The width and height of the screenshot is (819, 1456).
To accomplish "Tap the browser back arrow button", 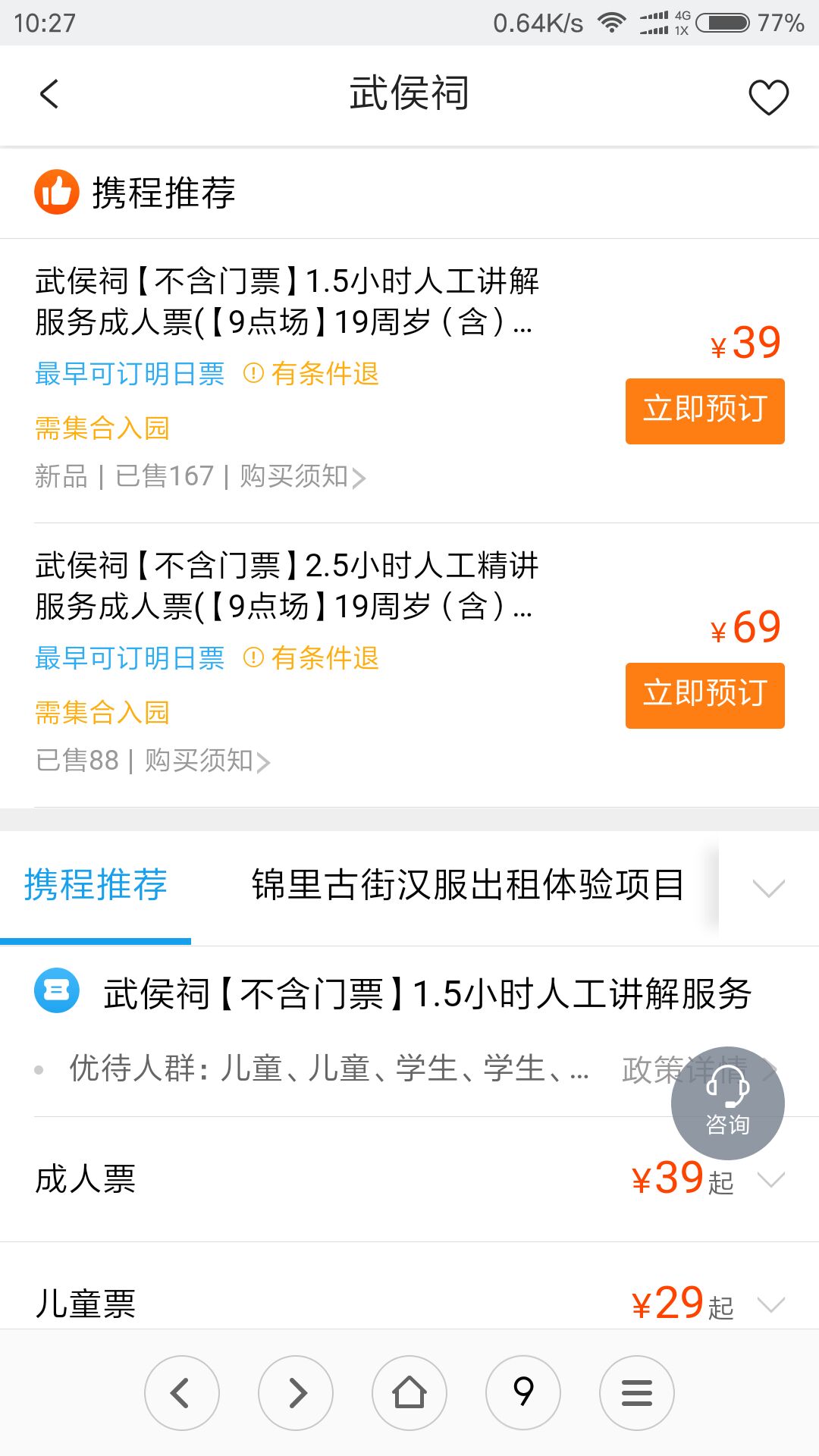I will (x=182, y=1393).
